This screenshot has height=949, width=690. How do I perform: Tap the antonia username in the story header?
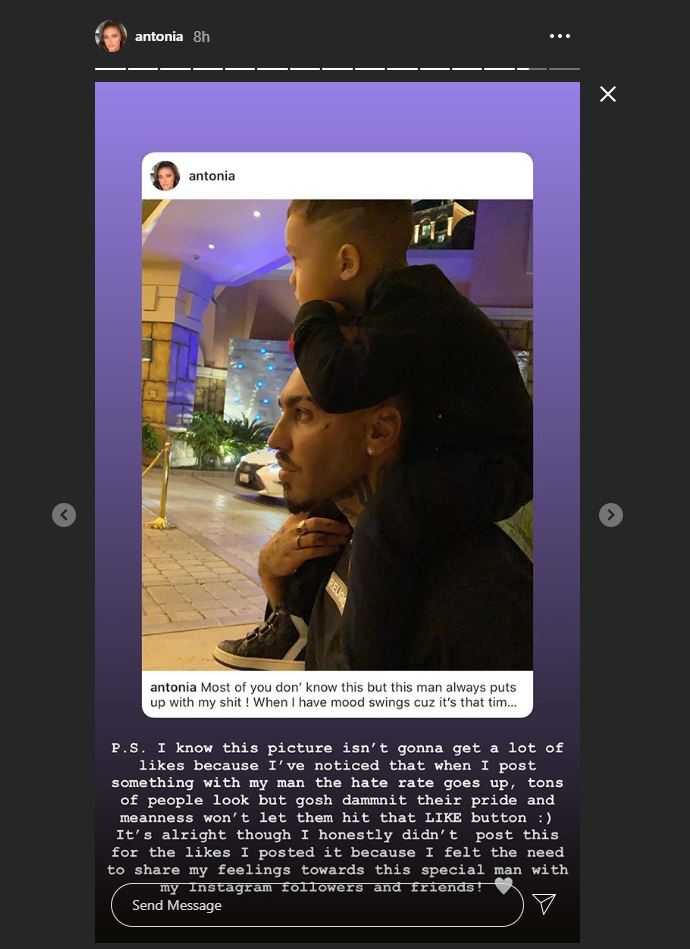point(159,36)
